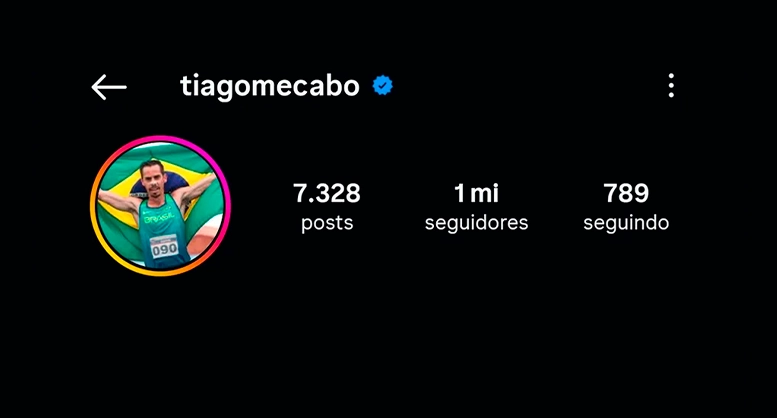Tap the 7.328 posts count
Viewport: 777px width, 418px height.
pos(327,206)
